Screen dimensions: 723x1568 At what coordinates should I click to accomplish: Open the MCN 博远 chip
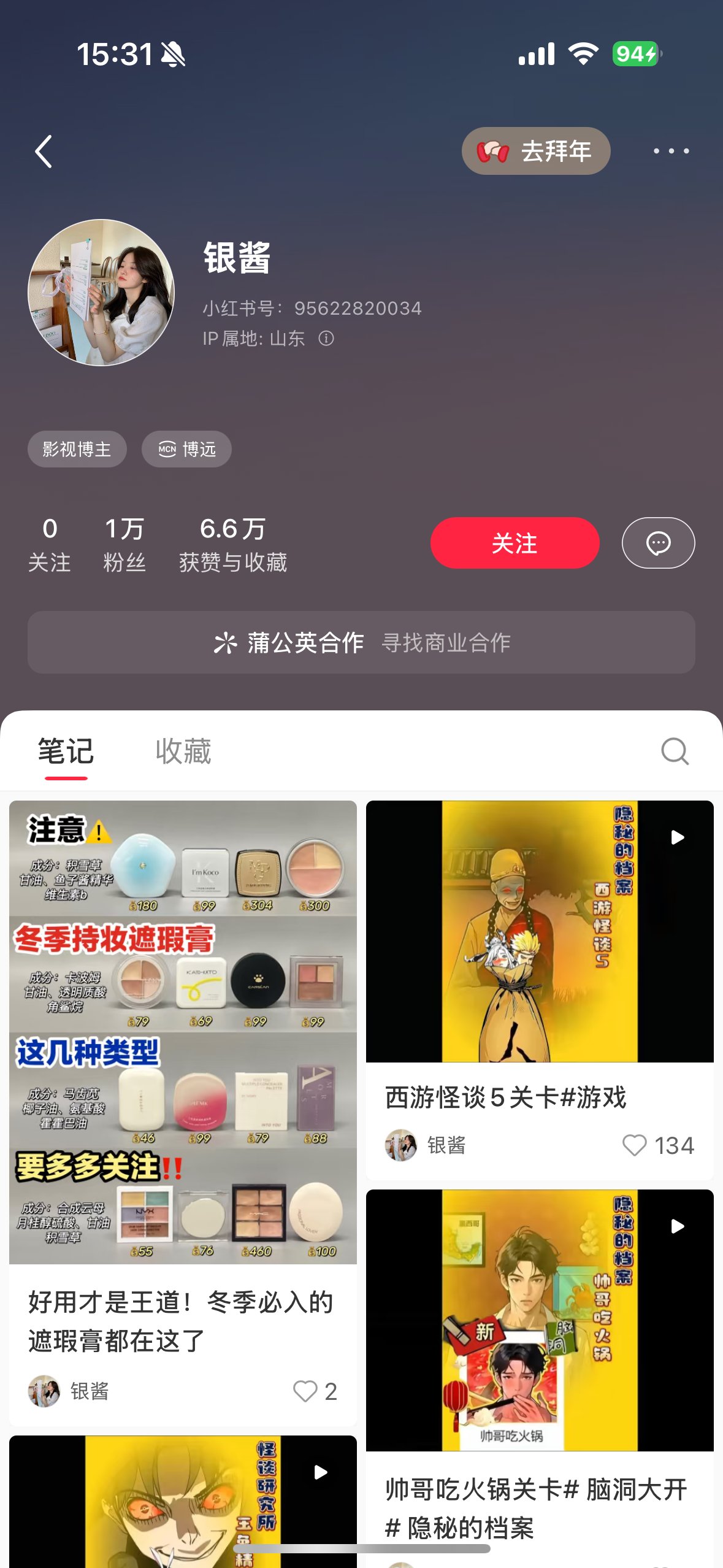(x=186, y=449)
